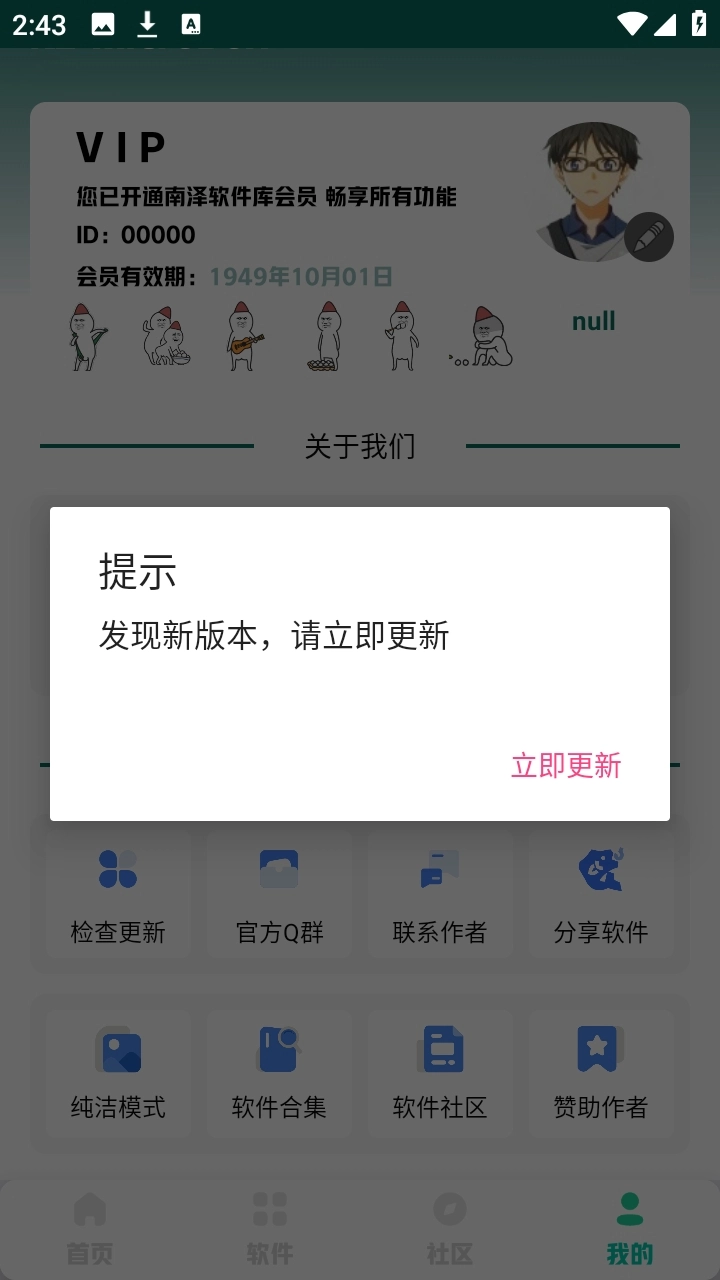
Task: Tap 立即更新 to update now
Action: point(565,765)
